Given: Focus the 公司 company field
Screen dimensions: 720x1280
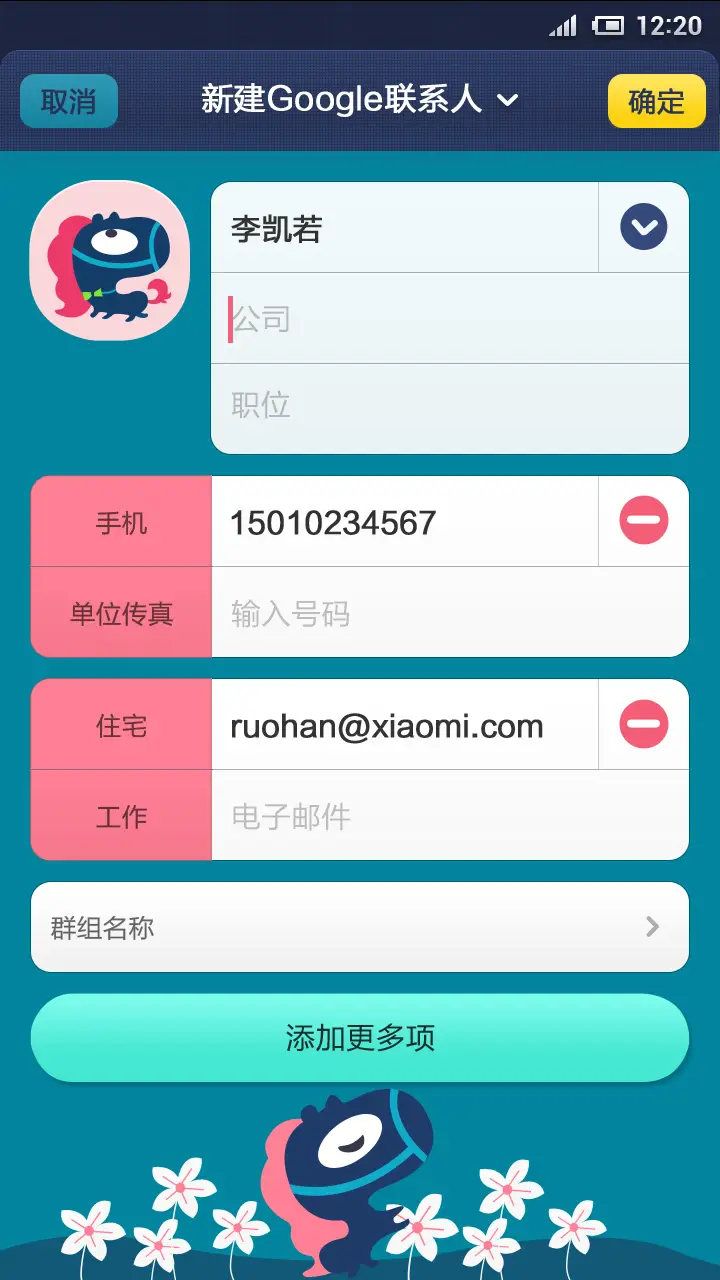Looking at the screenshot, I should pyautogui.click(x=450, y=319).
